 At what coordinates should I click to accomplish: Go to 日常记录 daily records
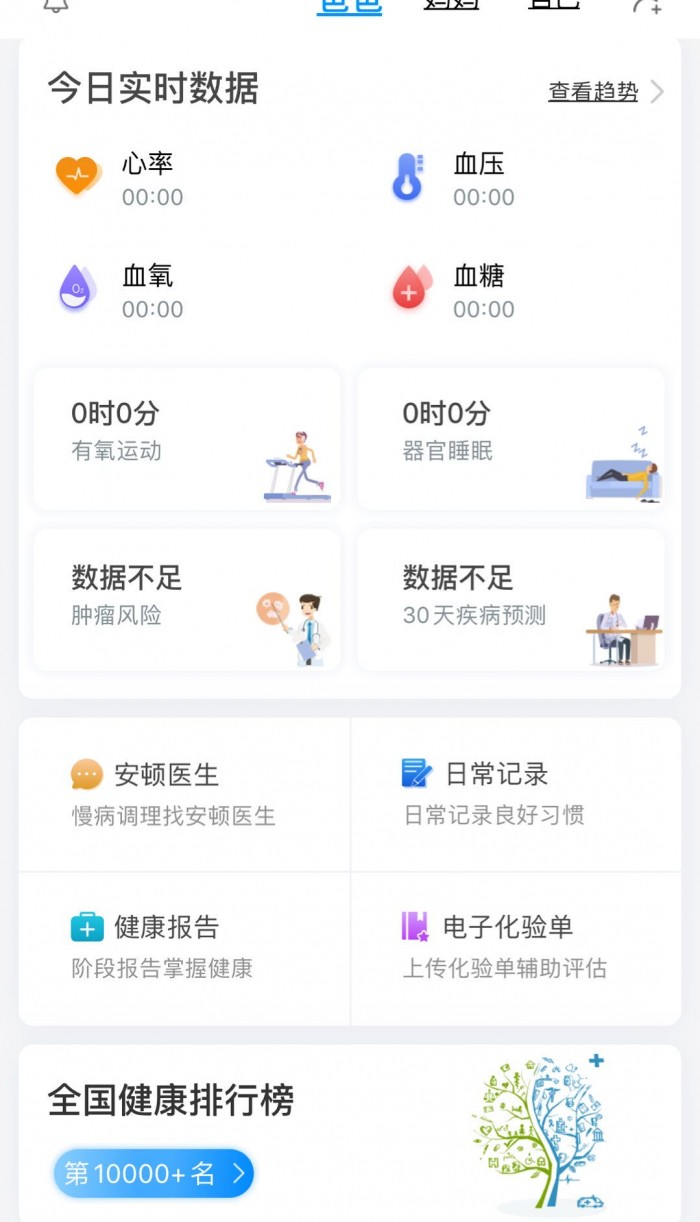pyautogui.click(x=515, y=794)
